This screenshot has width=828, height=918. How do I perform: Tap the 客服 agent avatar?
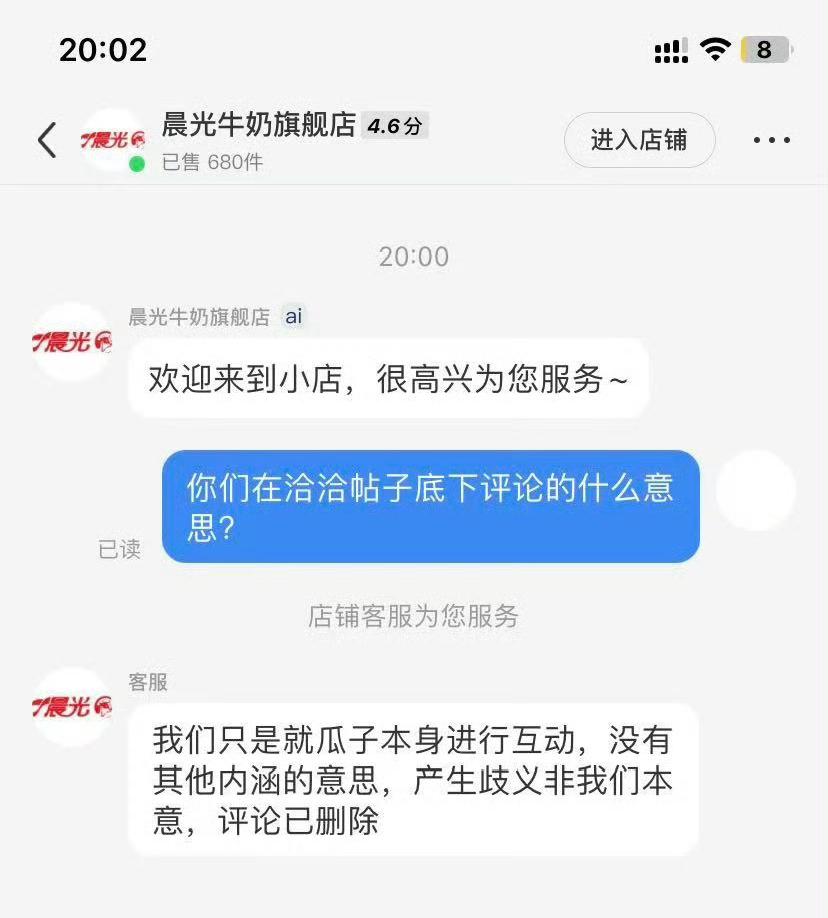(72, 707)
